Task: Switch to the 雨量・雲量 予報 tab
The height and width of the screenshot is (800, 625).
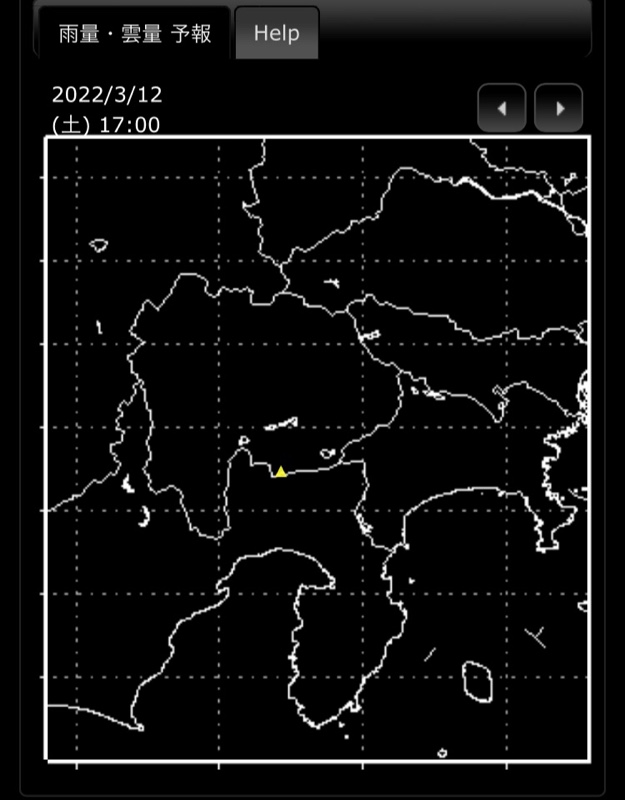Action: (x=134, y=33)
